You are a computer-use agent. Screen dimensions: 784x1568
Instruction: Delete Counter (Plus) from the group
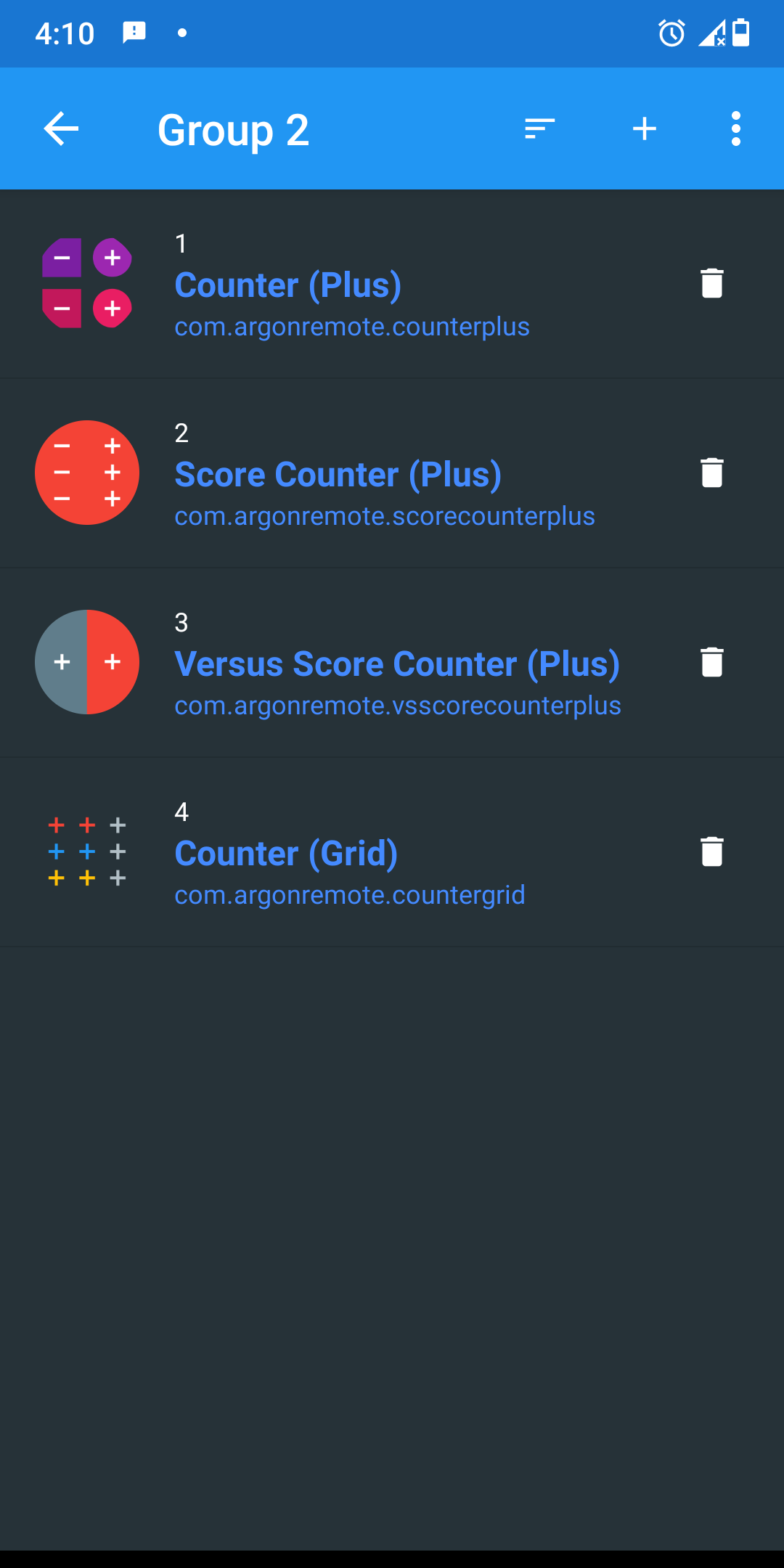(x=711, y=284)
